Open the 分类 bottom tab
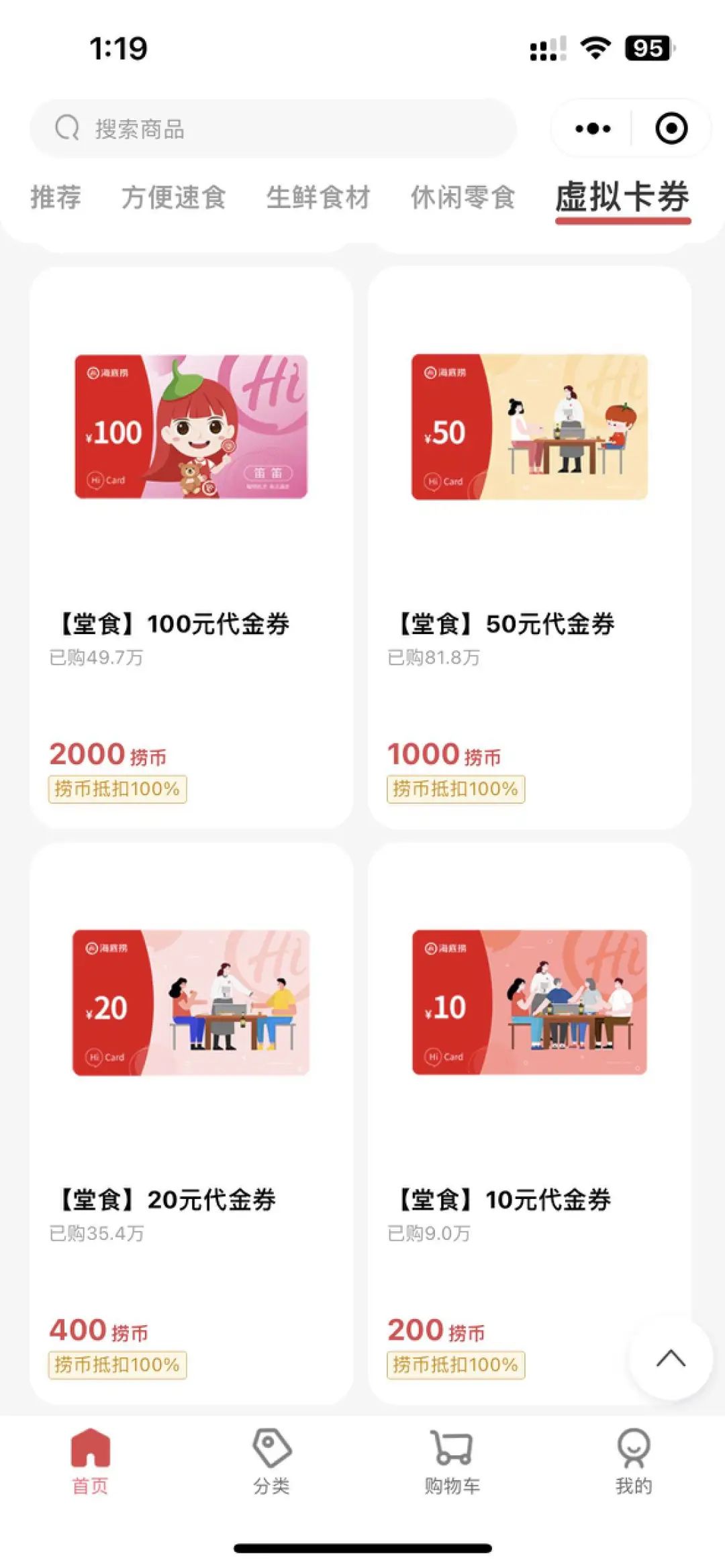This screenshot has height=1568, width=725. (271, 1461)
